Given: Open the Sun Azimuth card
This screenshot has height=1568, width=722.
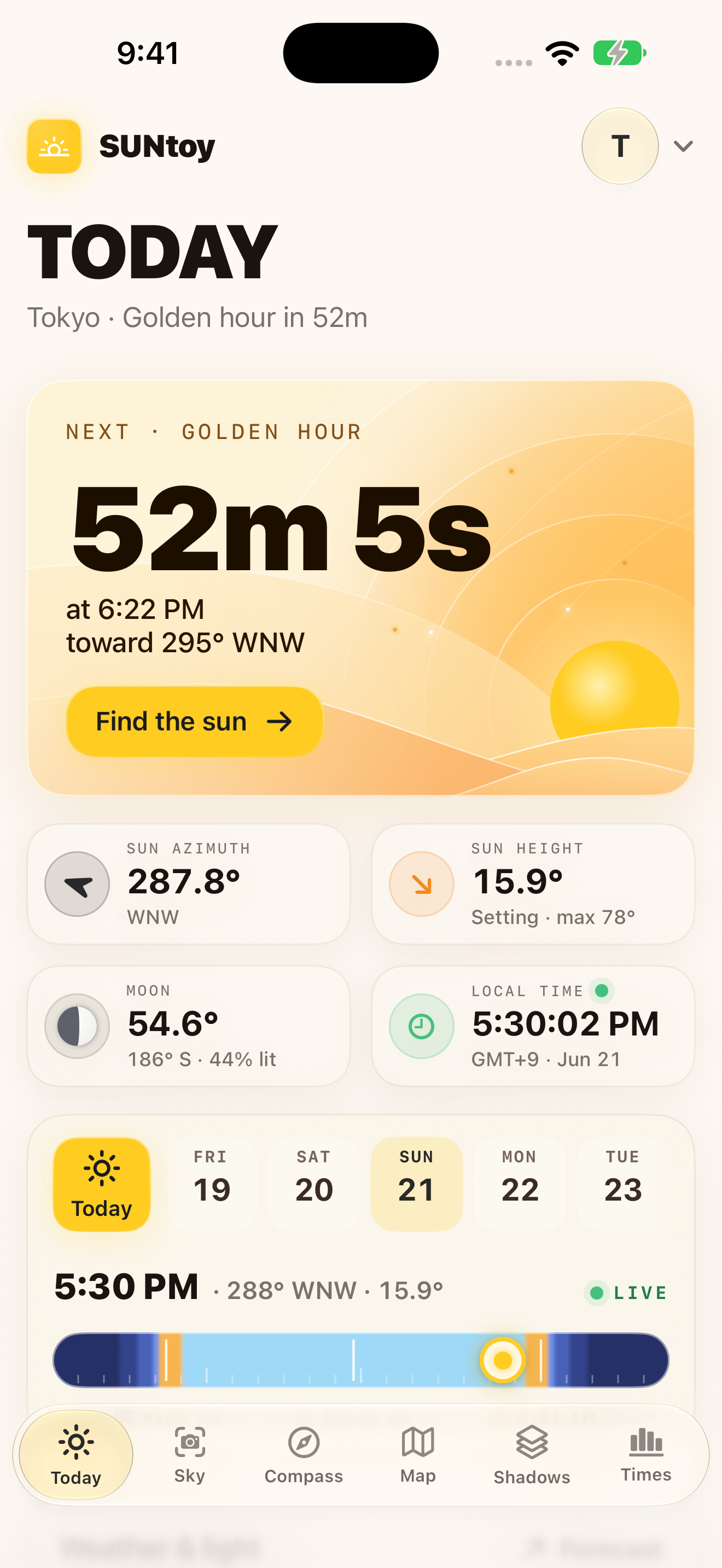Looking at the screenshot, I should [189, 884].
